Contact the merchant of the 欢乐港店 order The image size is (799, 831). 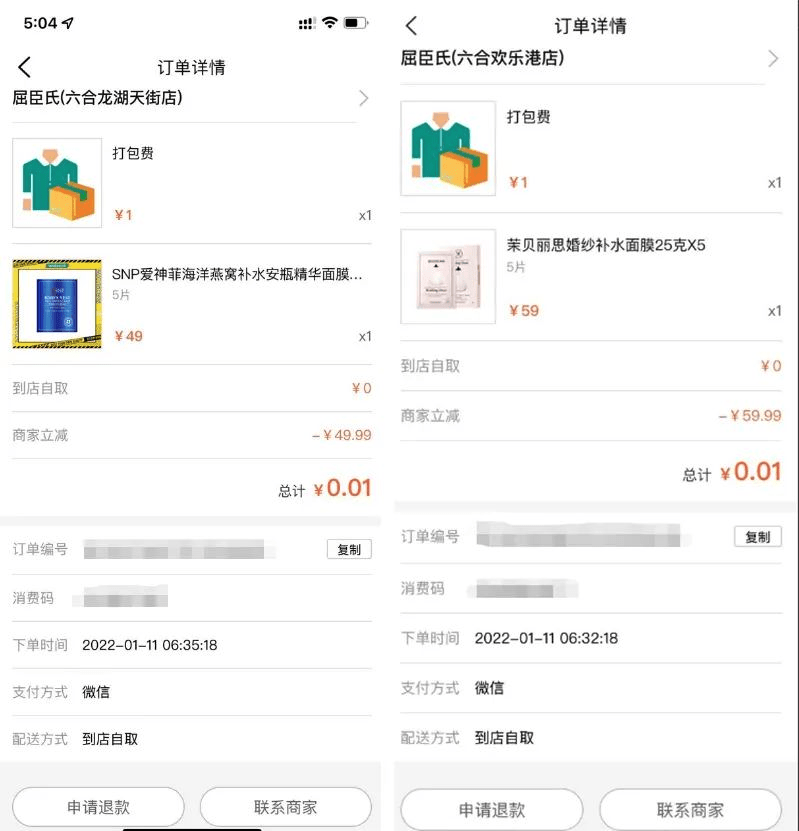pyautogui.click(x=690, y=809)
